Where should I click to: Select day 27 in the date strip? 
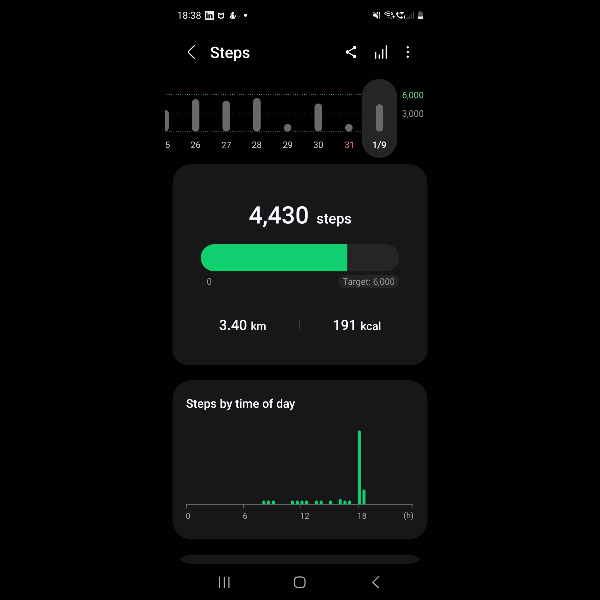click(x=226, y=120)
